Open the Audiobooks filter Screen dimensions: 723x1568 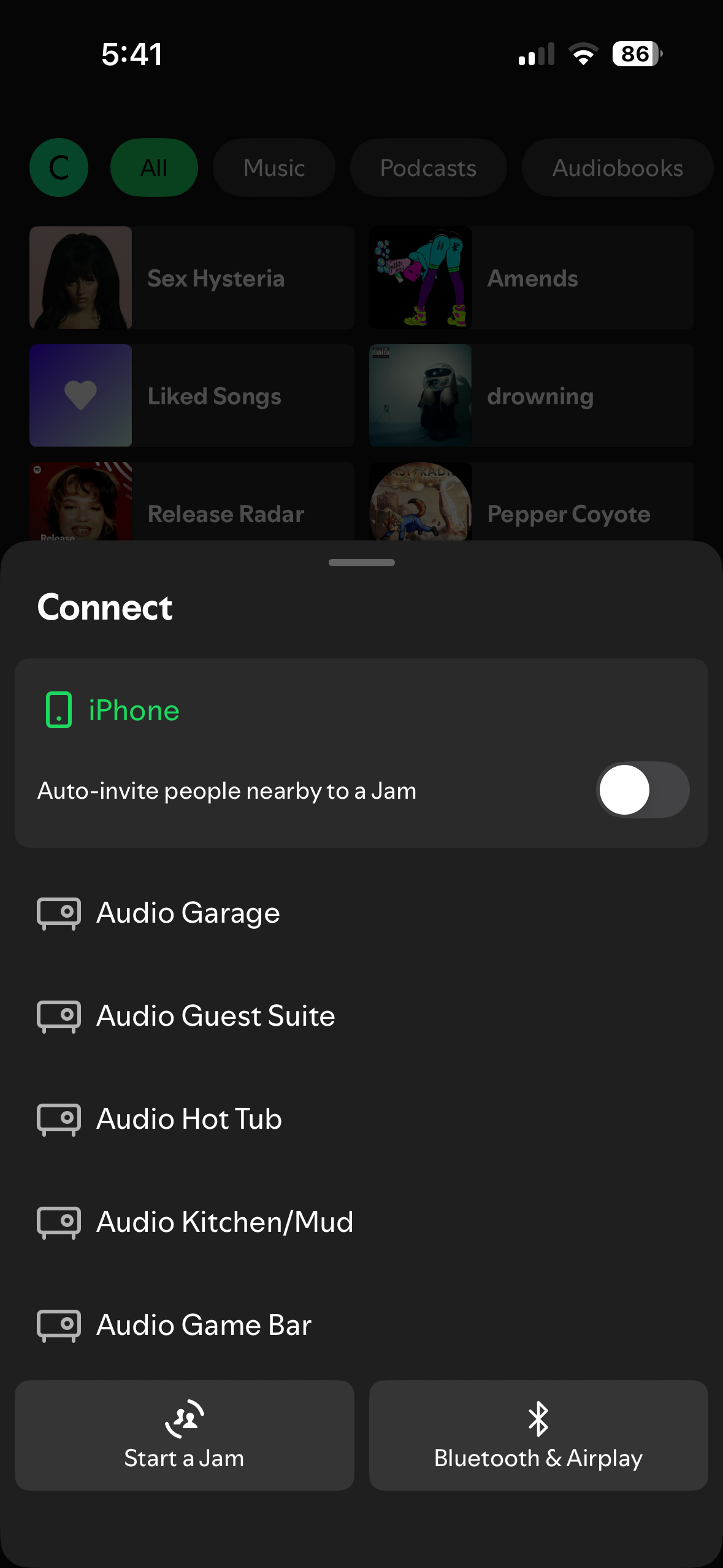pos(616,167)
